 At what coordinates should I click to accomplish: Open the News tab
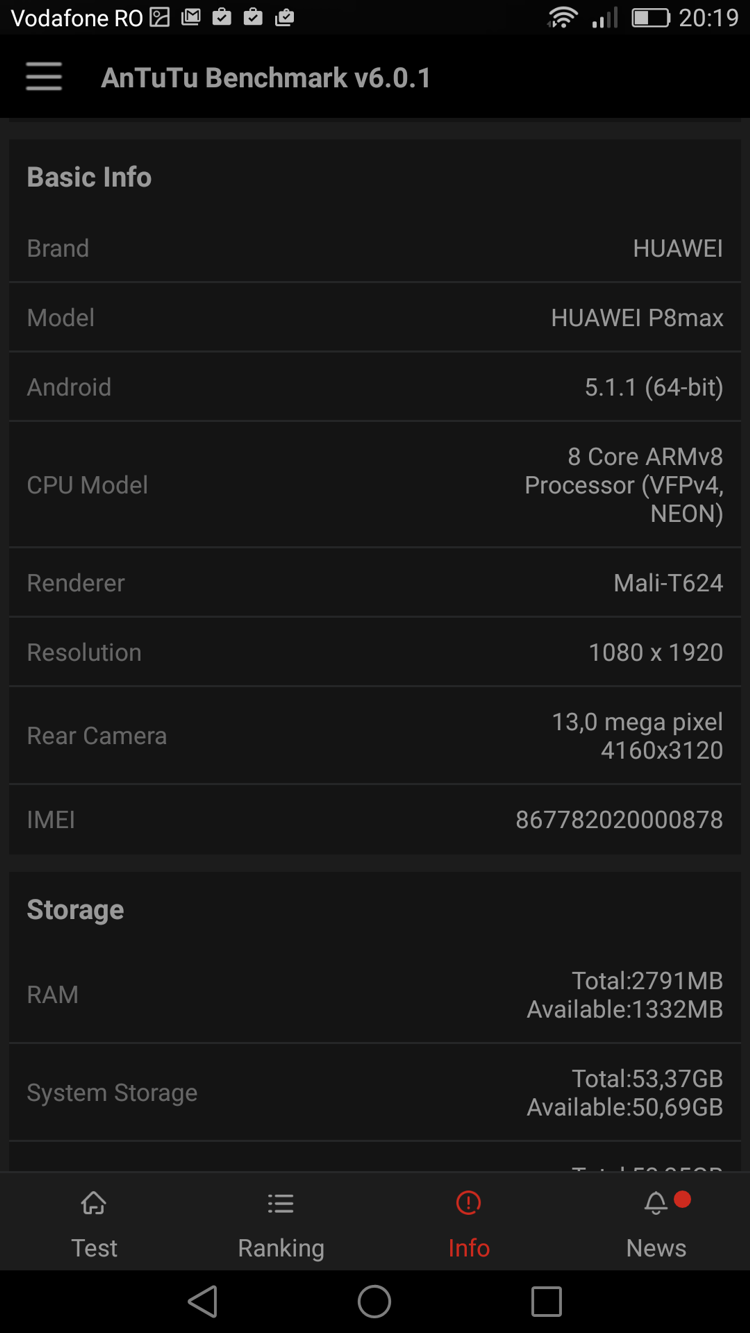(656, 1223)
